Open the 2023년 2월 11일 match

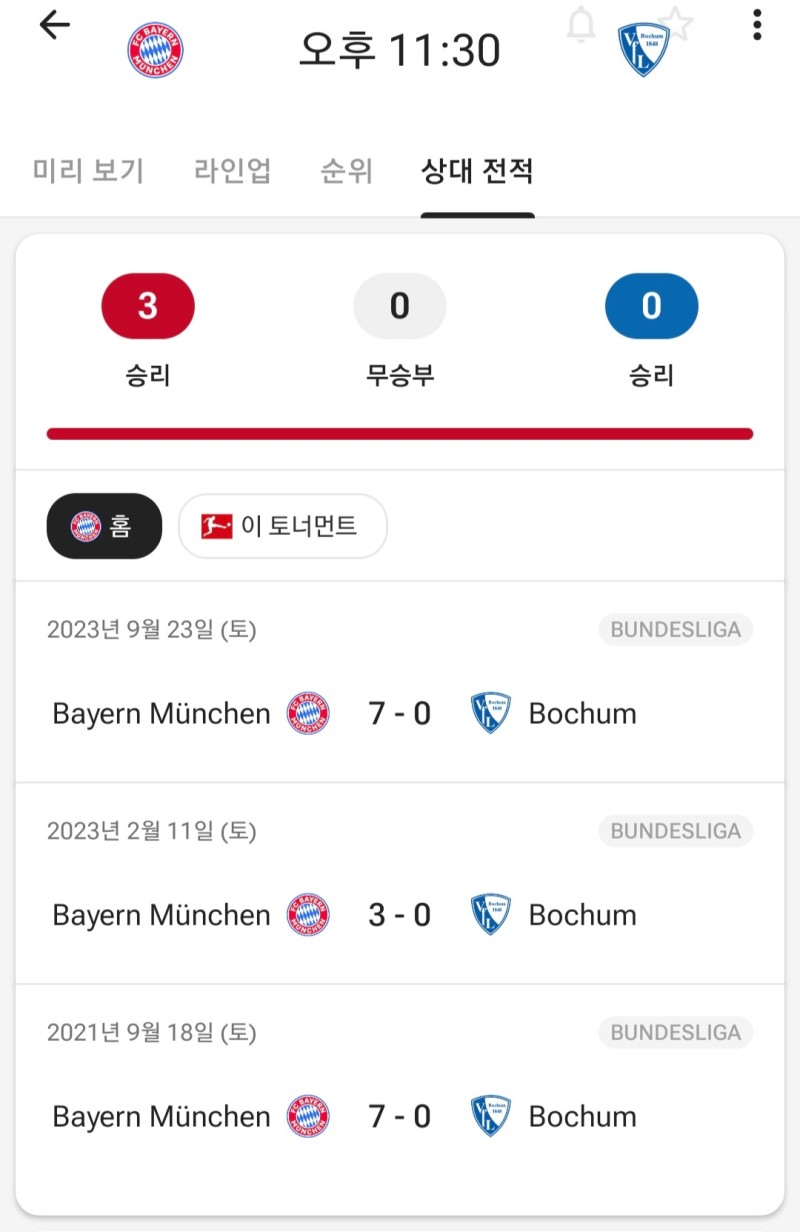[400, 914]
